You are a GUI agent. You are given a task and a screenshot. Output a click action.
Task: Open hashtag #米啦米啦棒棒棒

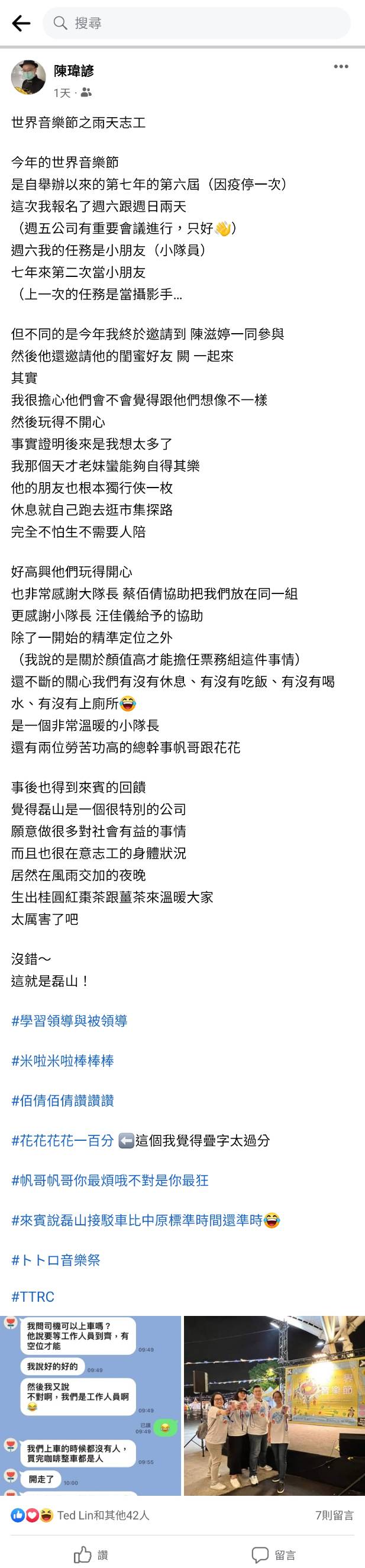[x=62, y=1061]
